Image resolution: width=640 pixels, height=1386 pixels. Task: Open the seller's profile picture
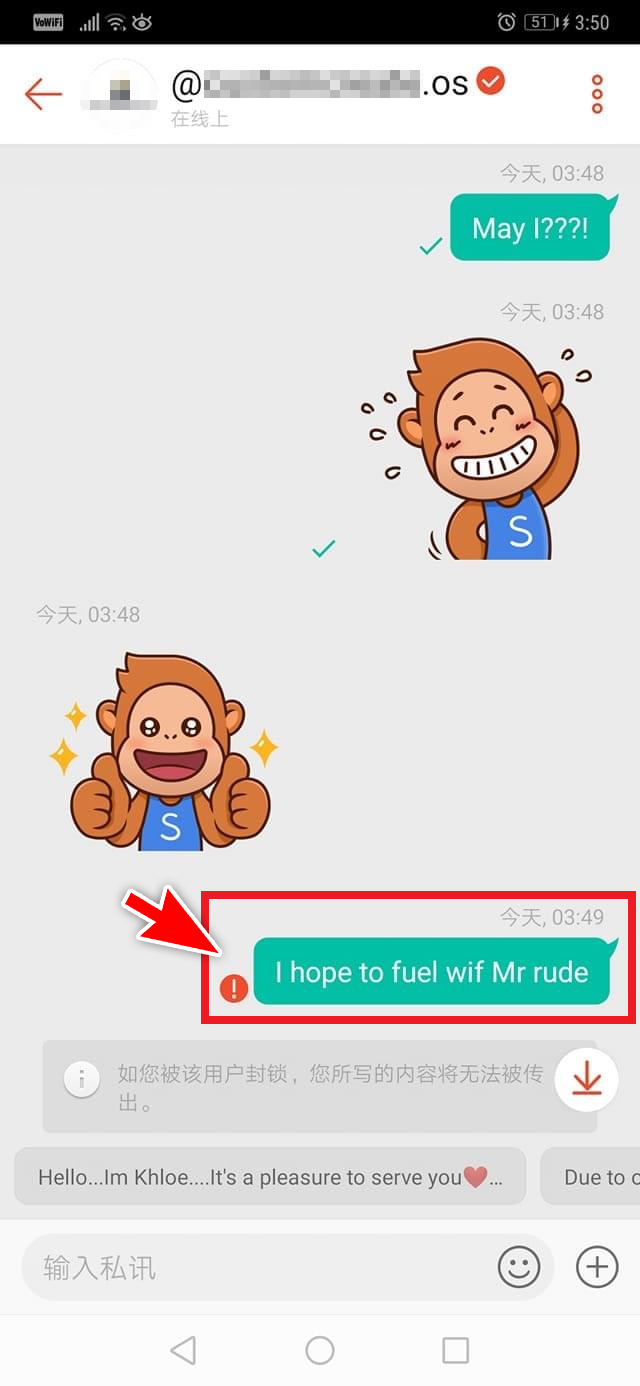pyautogui.click(x=122, y=94)
